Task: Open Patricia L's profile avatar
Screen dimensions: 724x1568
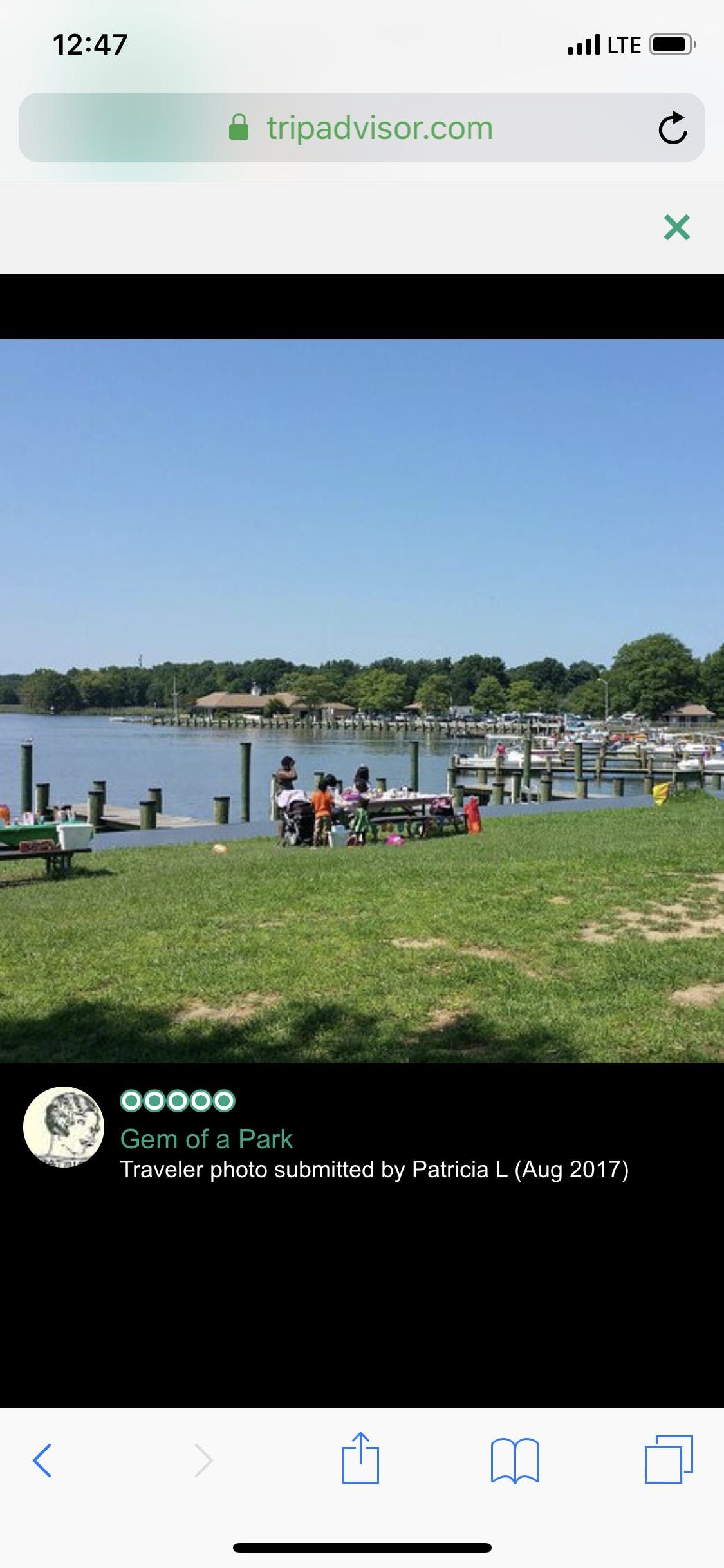Action: pyautogui.click(x=63, y=1127)
